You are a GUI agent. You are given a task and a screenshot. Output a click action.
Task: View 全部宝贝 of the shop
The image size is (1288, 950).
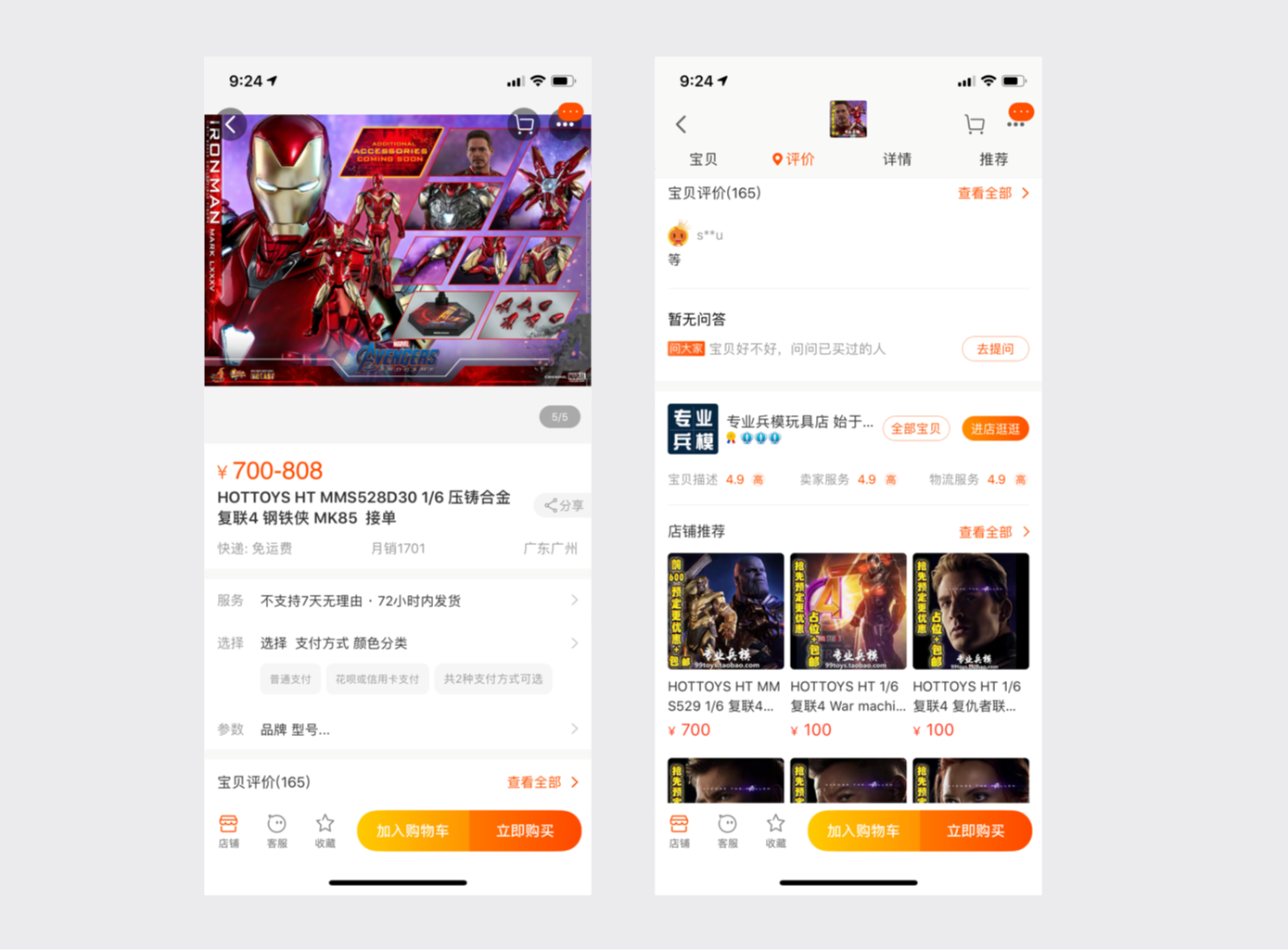click(915, 429)
